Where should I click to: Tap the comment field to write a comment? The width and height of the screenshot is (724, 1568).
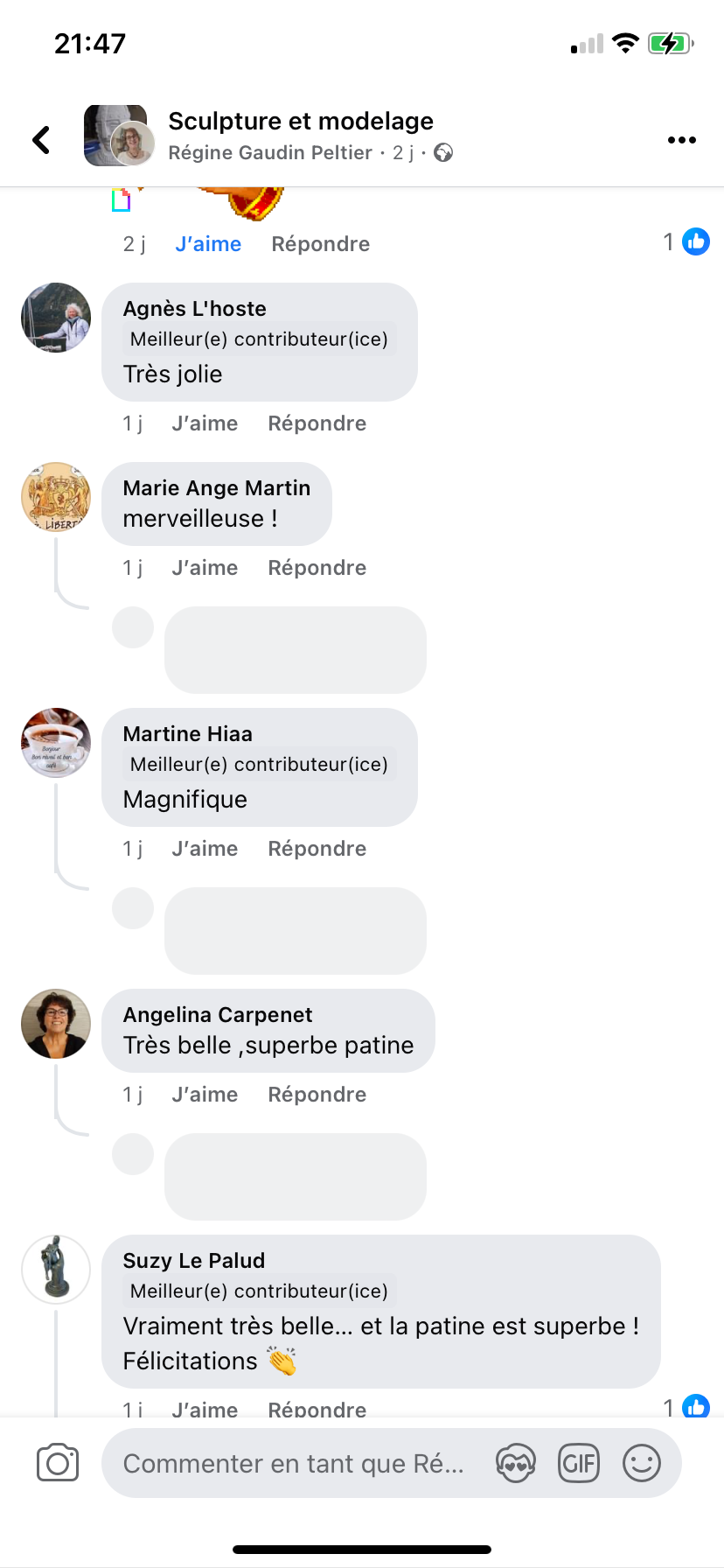[293, 1464]
